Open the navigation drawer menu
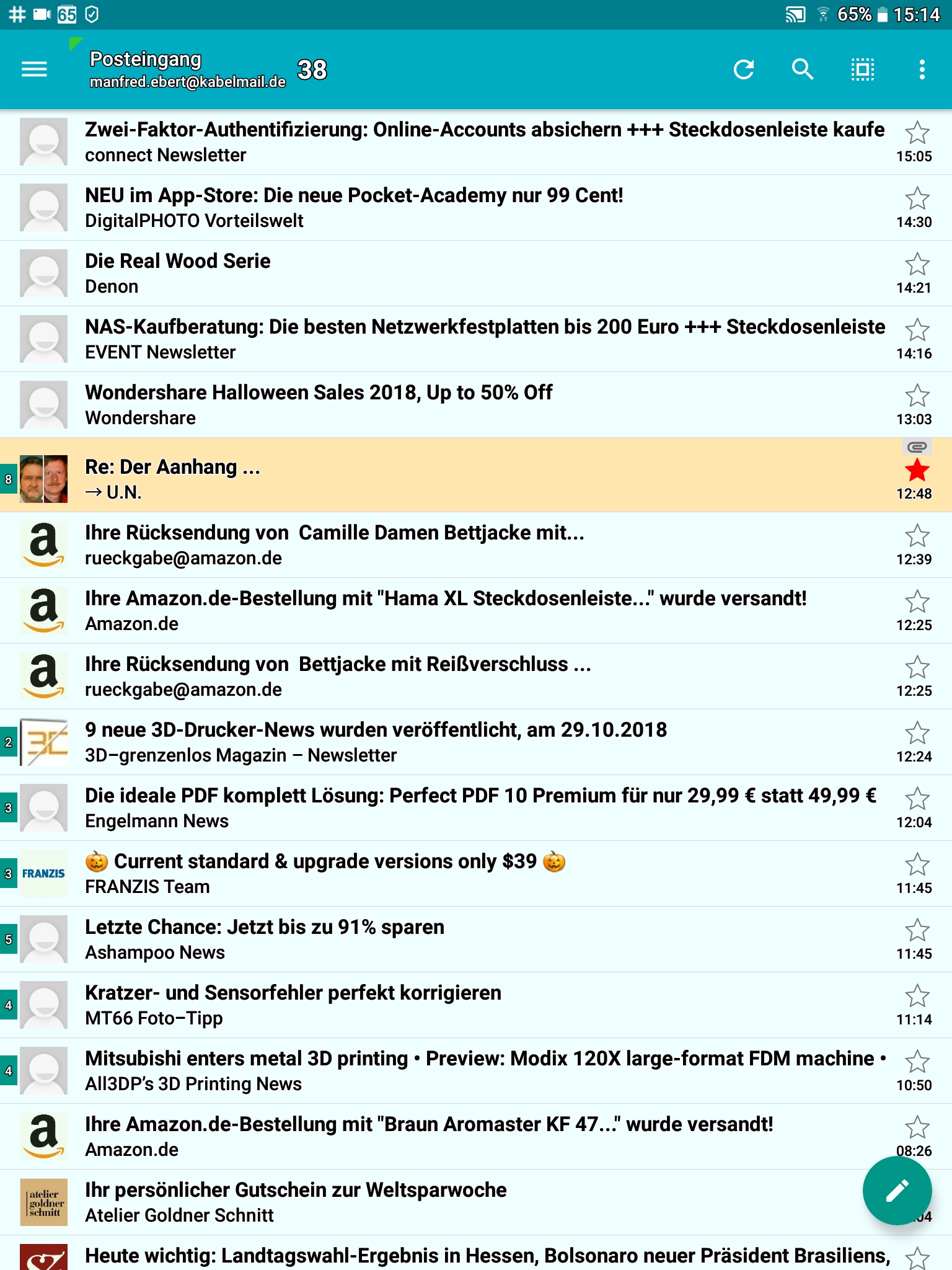 pyautogui.click(x=34, y=69)
